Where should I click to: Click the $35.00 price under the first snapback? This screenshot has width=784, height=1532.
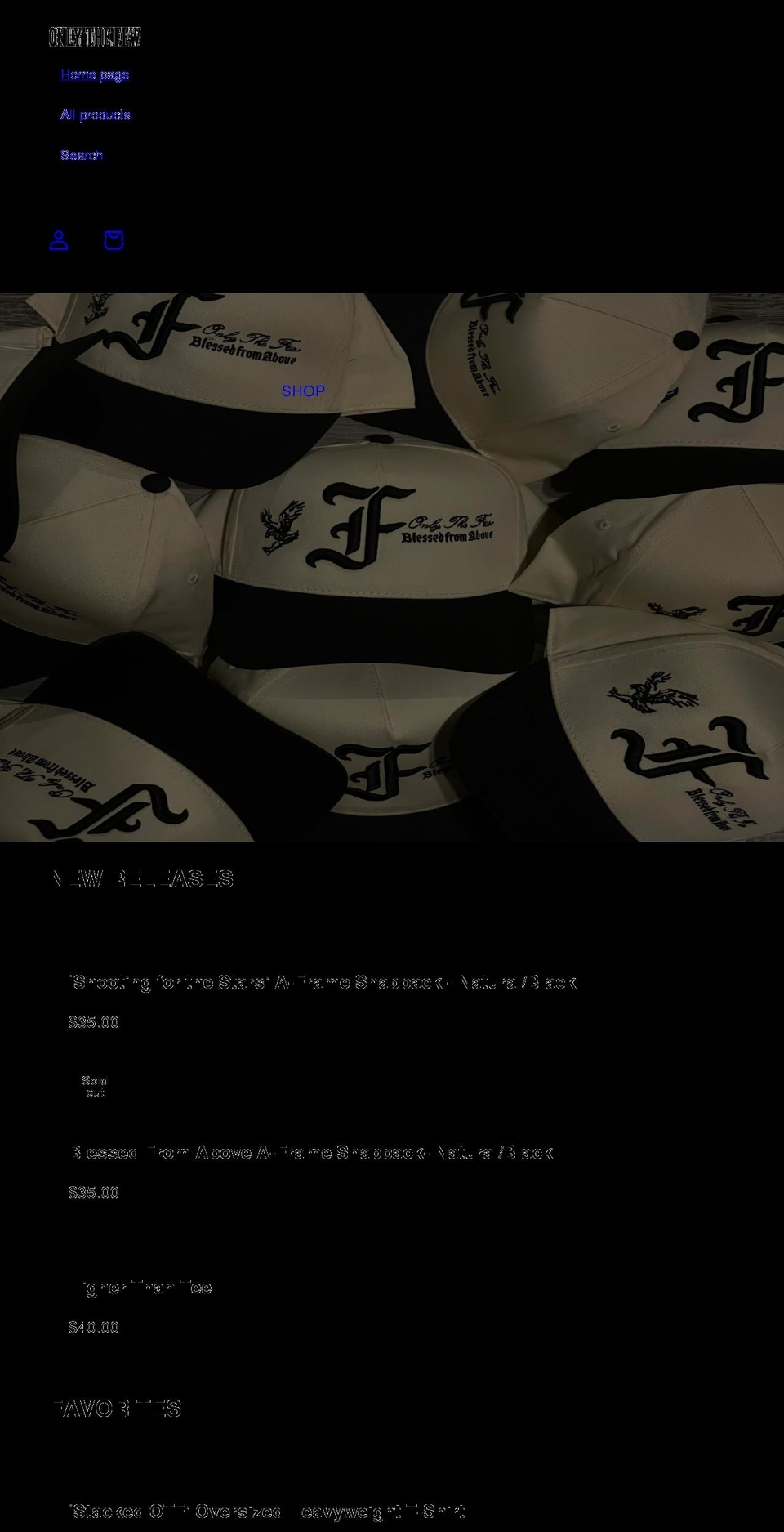click(x=94, y=1022)
